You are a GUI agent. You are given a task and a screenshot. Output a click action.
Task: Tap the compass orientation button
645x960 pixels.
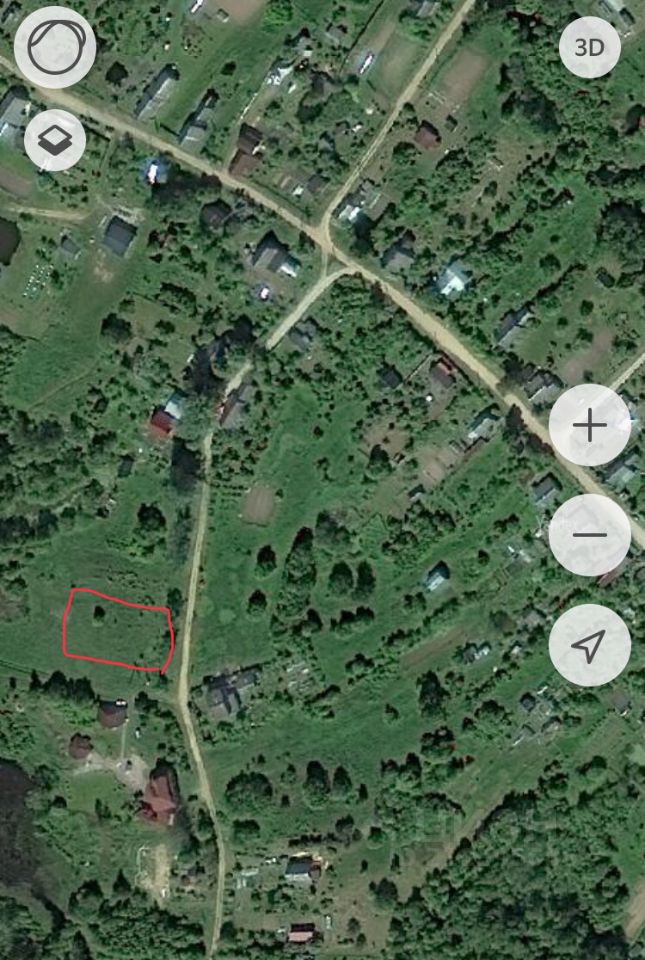point(55,48)
